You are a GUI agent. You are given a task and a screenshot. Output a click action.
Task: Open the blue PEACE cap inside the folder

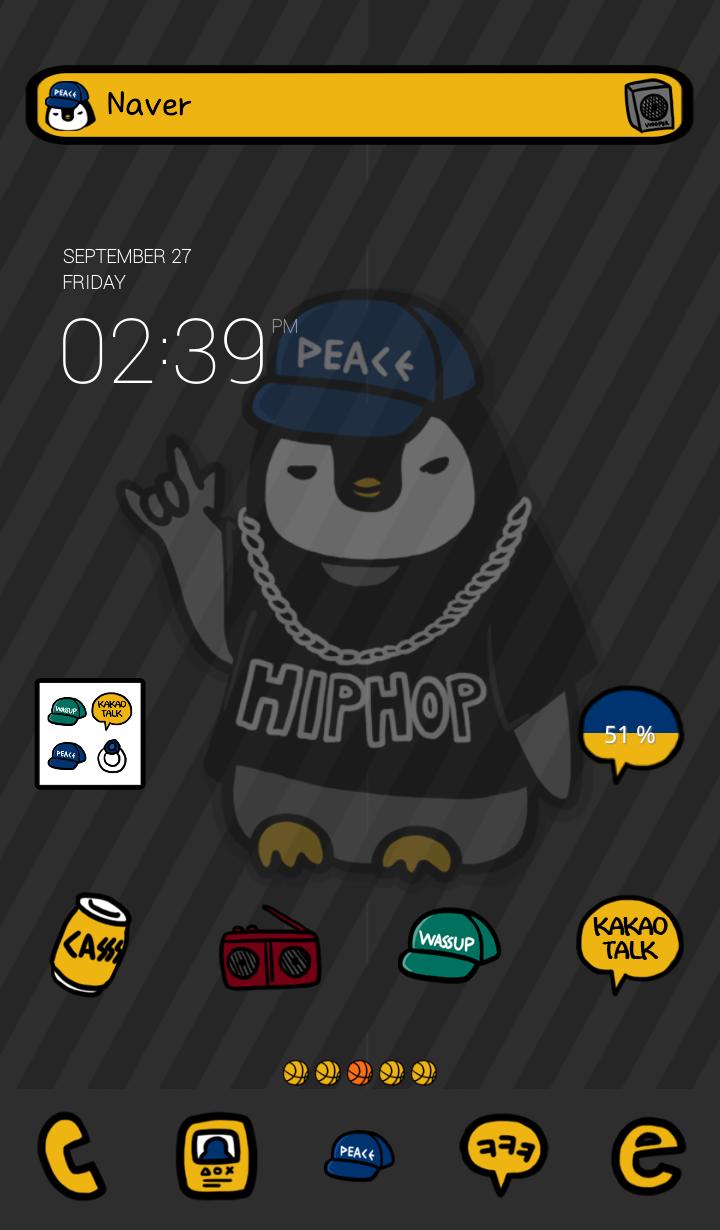[66, 757]
